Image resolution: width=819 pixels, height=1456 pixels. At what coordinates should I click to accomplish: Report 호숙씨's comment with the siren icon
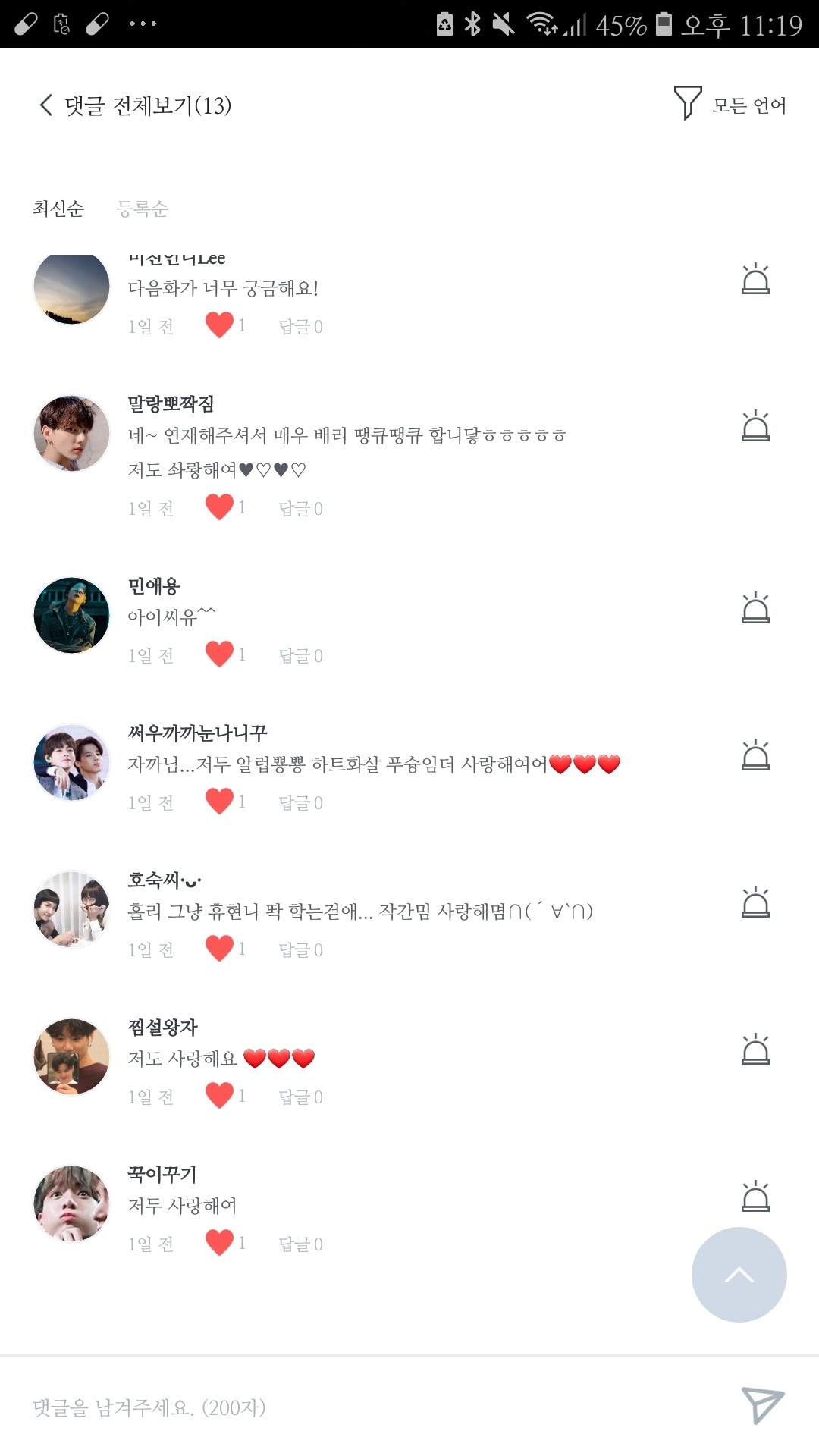click(x=755, y=902)
